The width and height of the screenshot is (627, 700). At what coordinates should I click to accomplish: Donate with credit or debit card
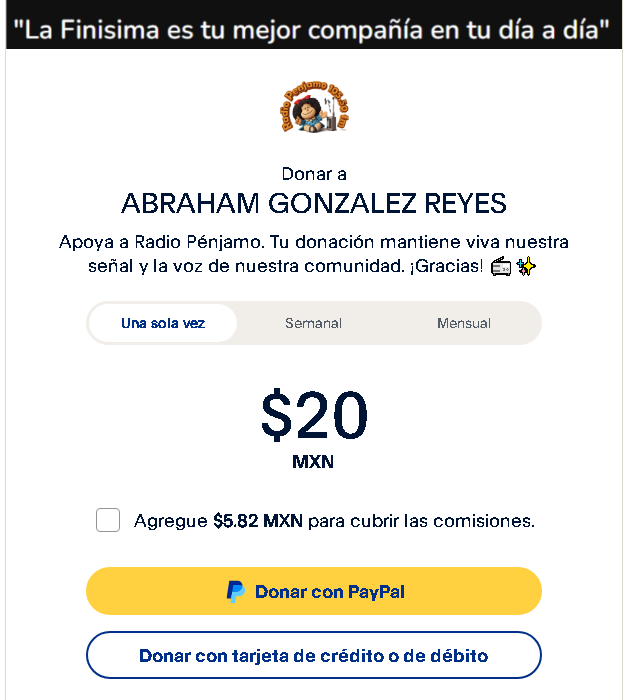click(x=313, y=656)
